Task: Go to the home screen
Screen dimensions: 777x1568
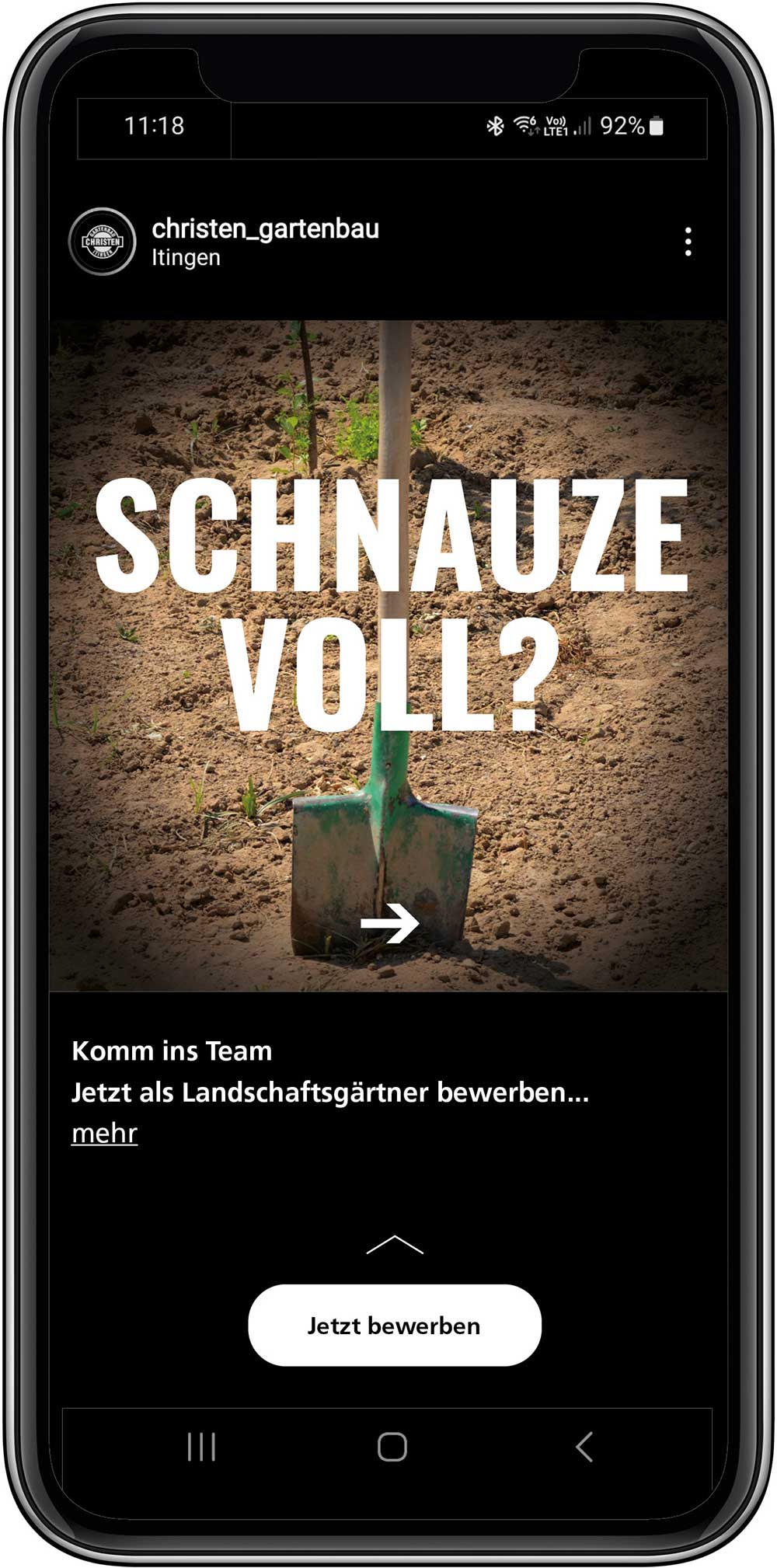Action: click(x=392, y=1447)
